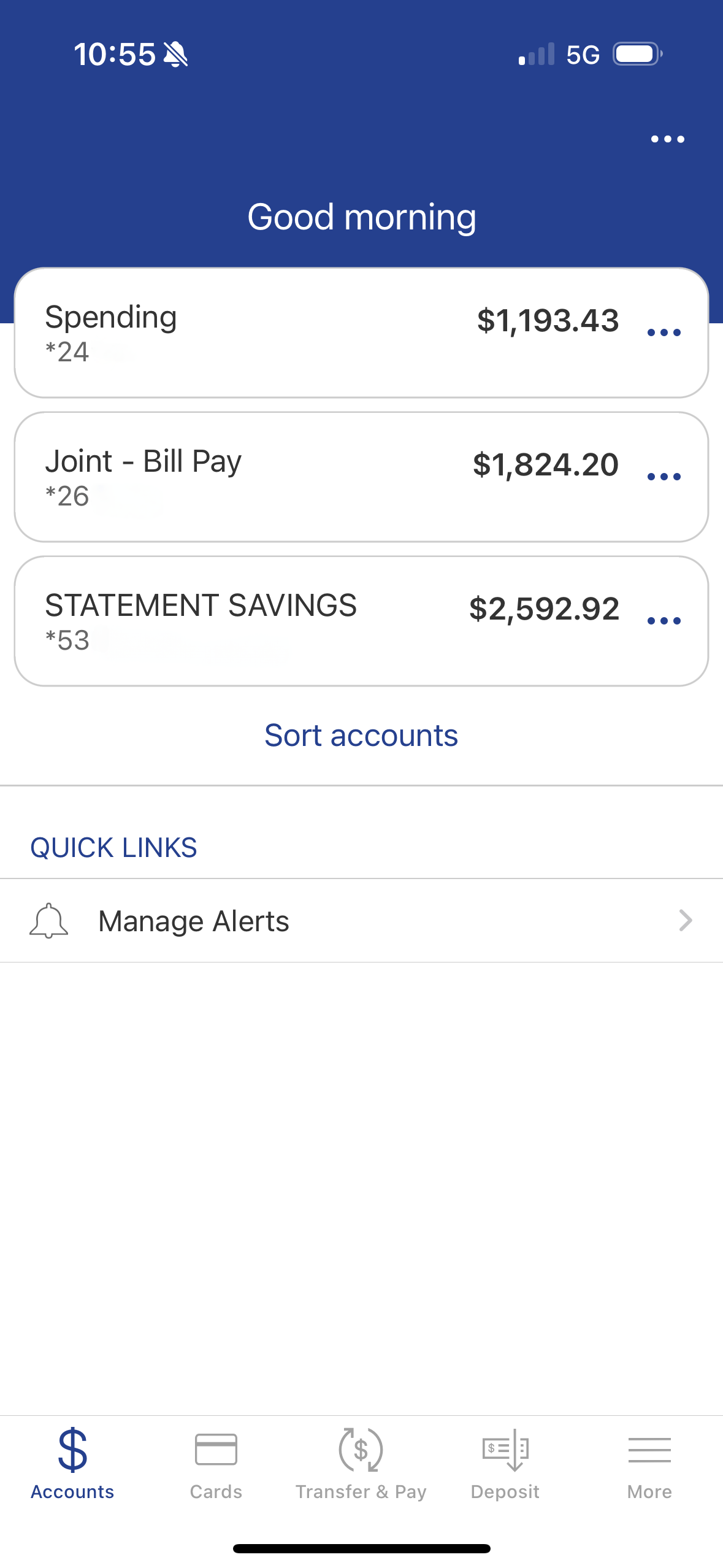723x1568 pixels.
Task: Go to Transfer & Pay
Action: pyautogui.click(x=361, y=1464)
